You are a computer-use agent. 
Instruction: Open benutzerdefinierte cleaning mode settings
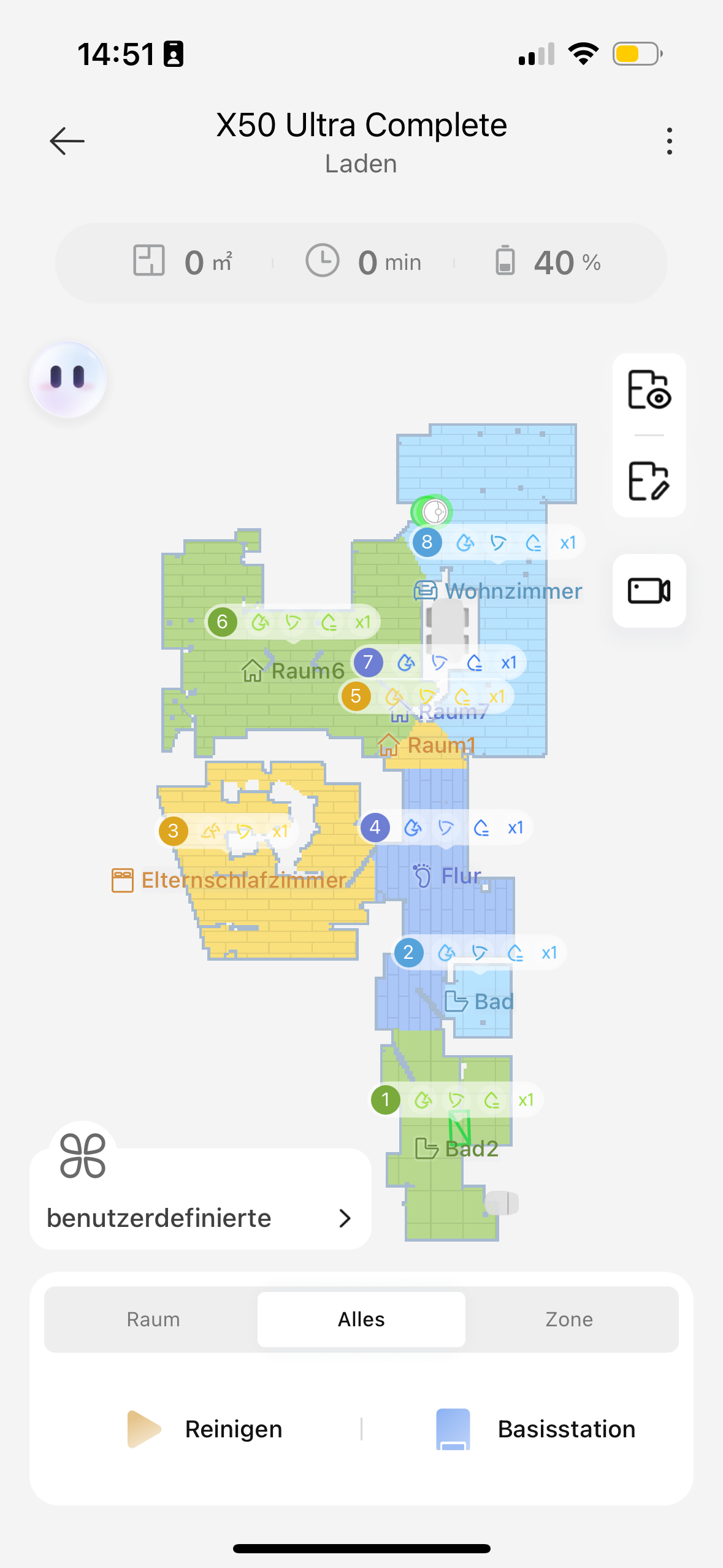pos(200,1217)
